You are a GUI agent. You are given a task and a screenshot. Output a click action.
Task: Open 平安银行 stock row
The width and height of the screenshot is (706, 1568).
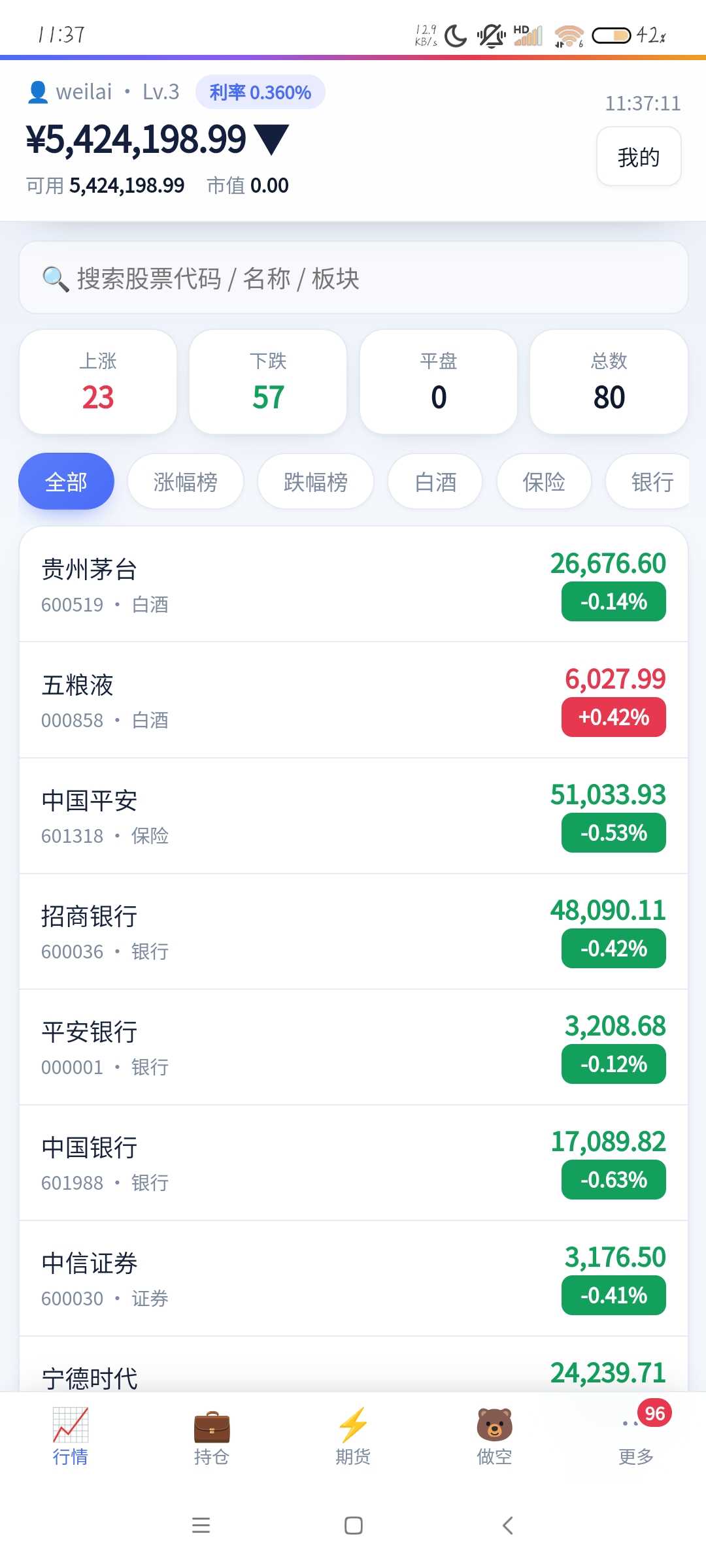pos(354,1047)
